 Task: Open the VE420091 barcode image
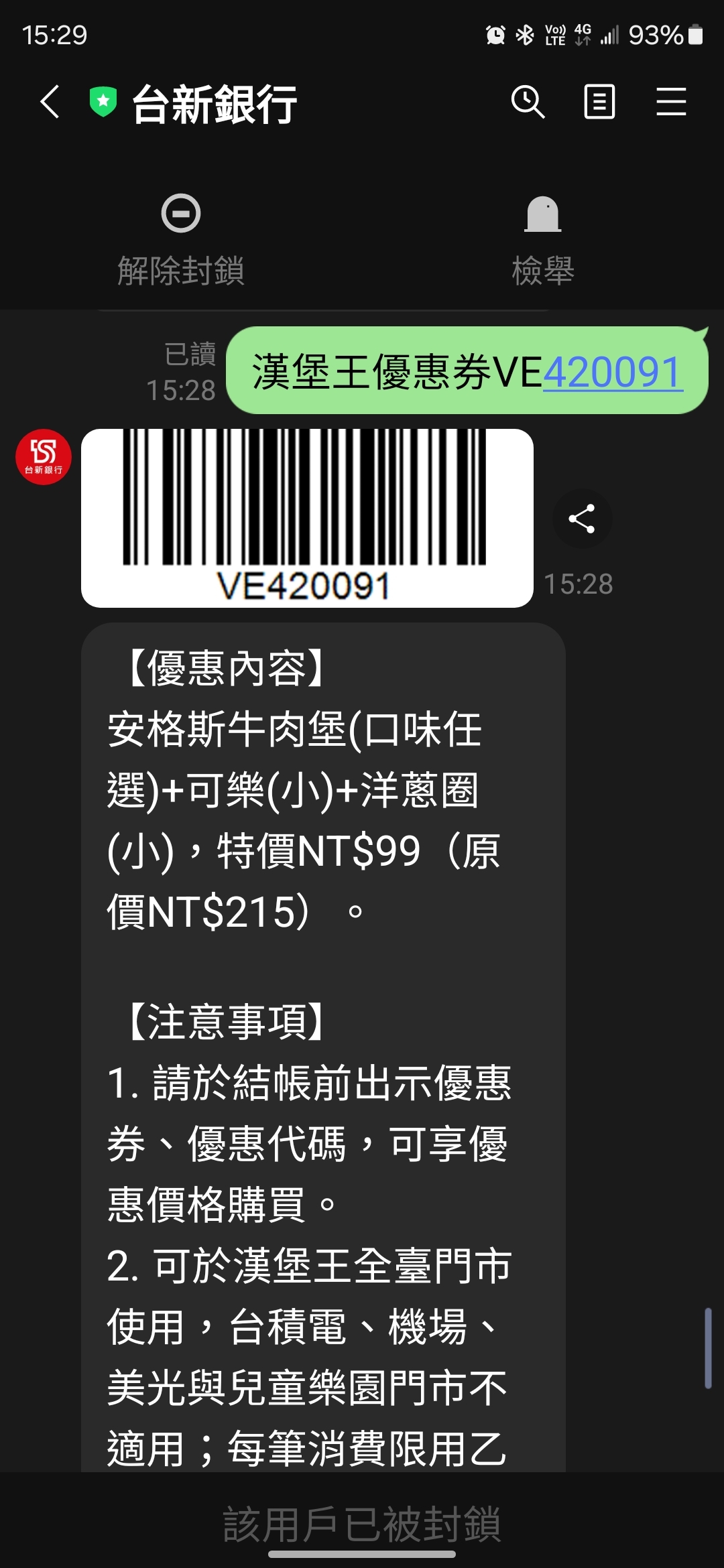[x=307, y=518]
